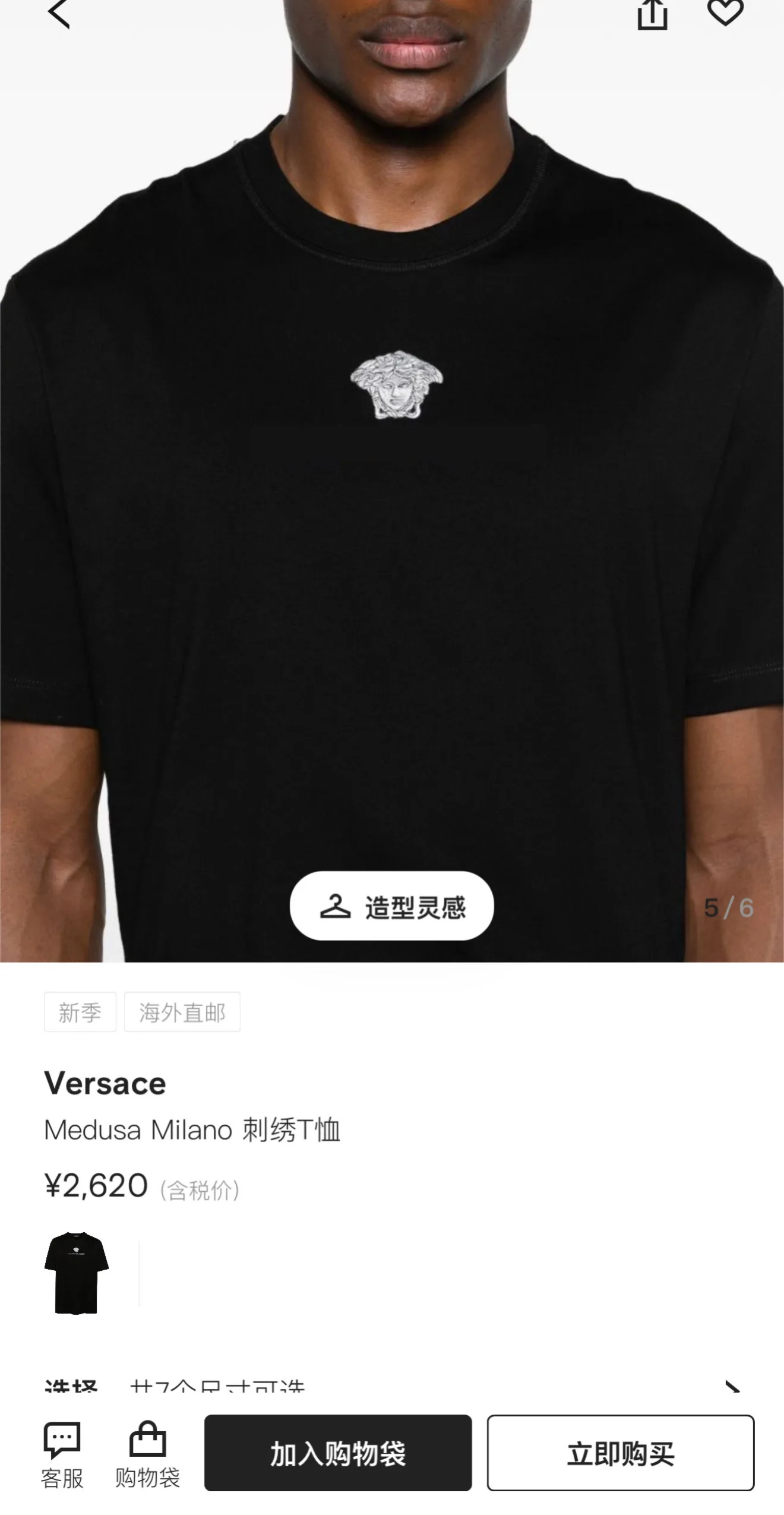The width and height of the screenshot is (784, 1515).
Task: Contact 客服 customer service
Action: [x=62, y=1456]
